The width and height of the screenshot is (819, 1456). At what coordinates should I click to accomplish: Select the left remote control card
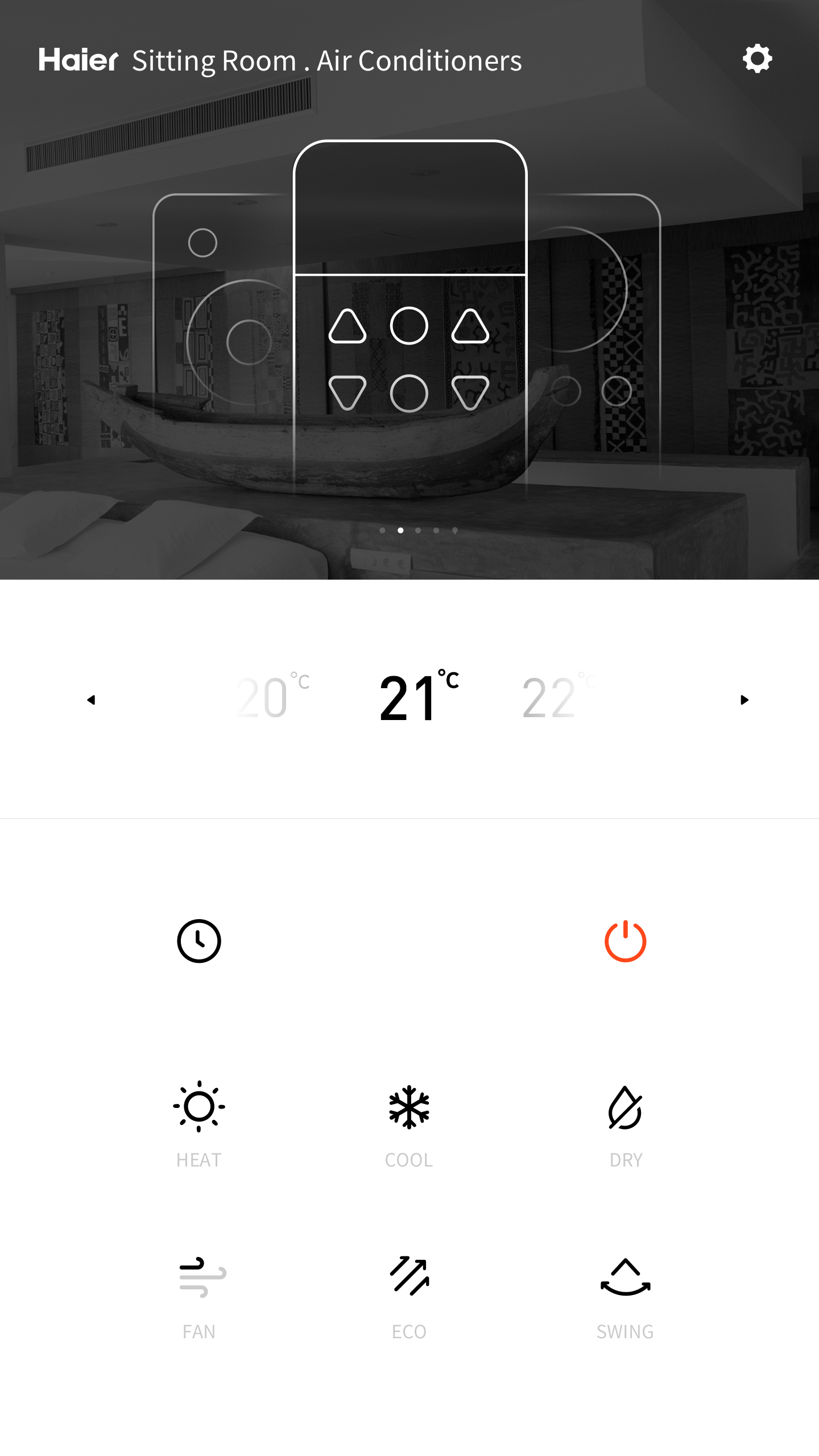223,336
